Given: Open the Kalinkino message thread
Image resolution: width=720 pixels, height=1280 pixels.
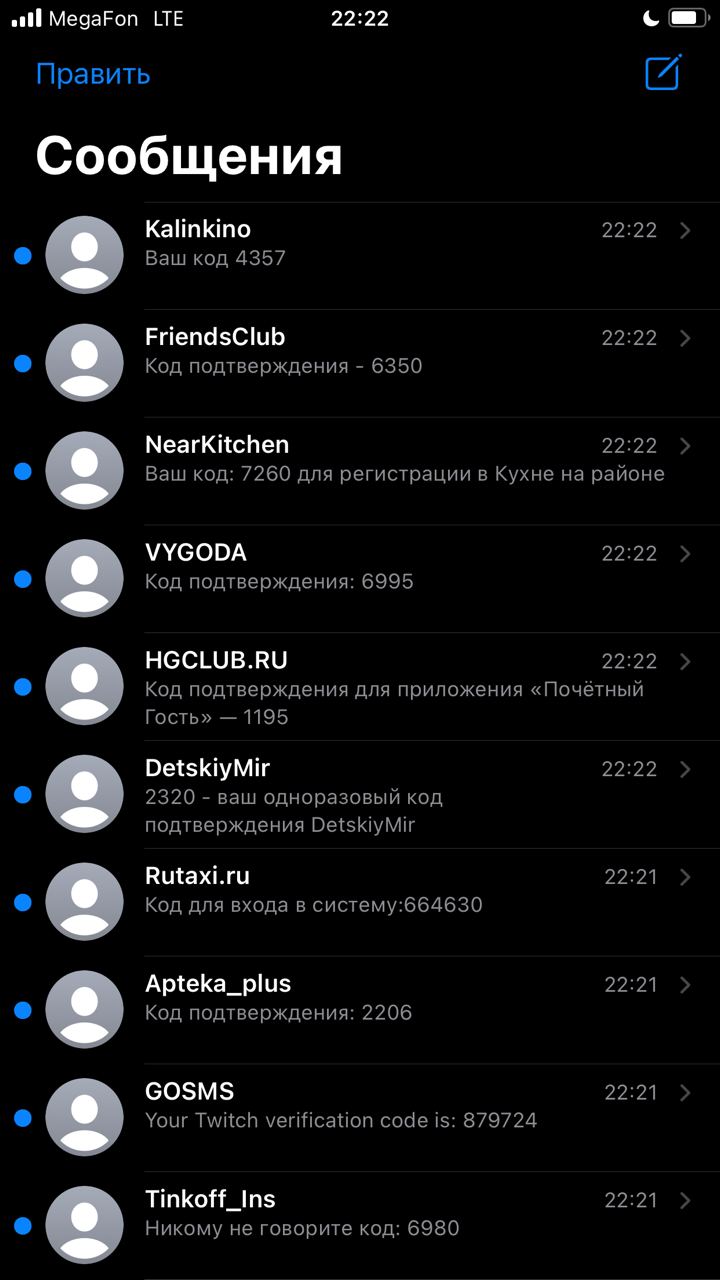Looking at the screenshot, I should (360, 255).
